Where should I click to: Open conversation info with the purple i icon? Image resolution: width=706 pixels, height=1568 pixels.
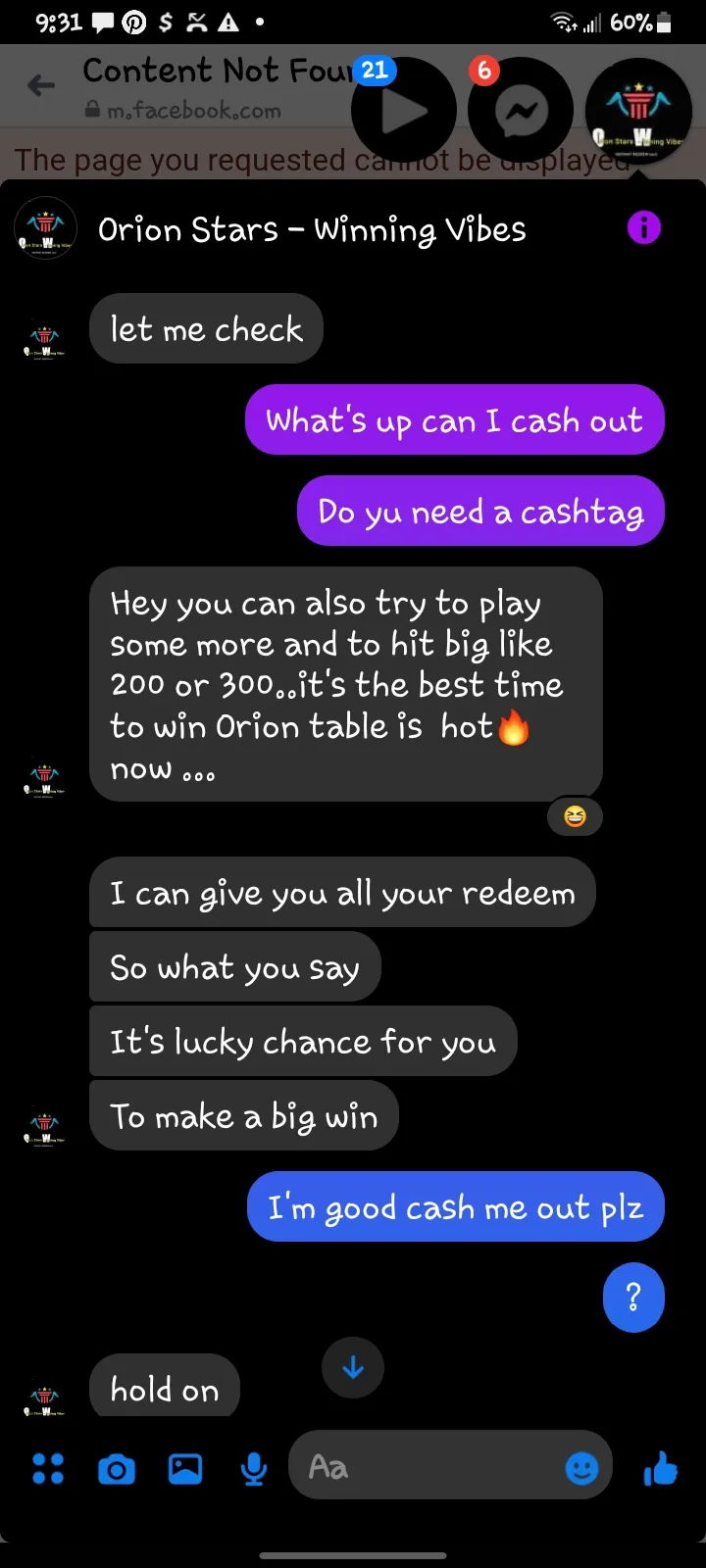(643, 228)
